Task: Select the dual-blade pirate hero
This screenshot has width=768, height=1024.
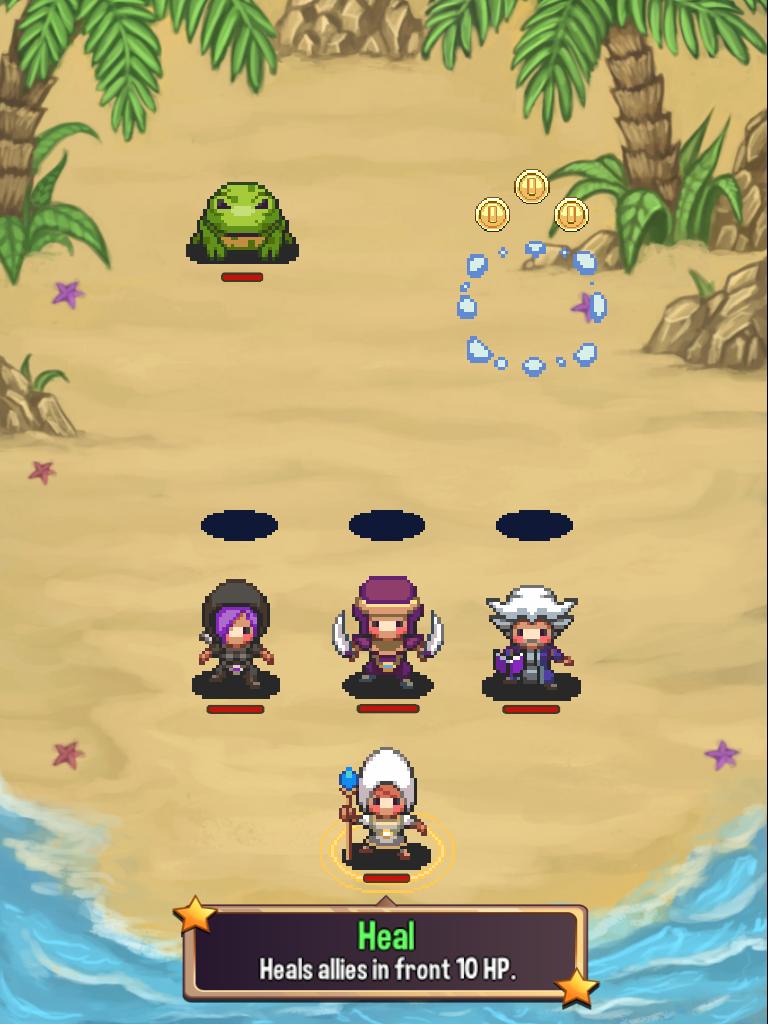Action: [x=388, y=632]
